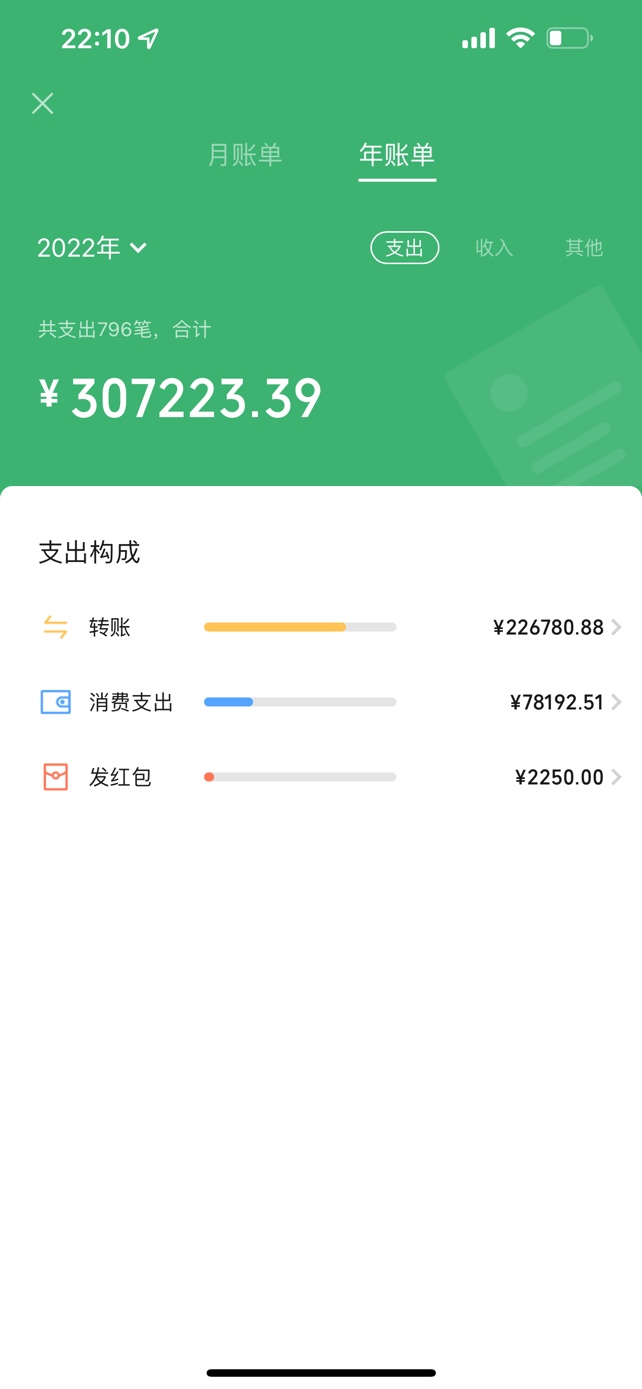Switch to the 其他 view

coord(584,248)
